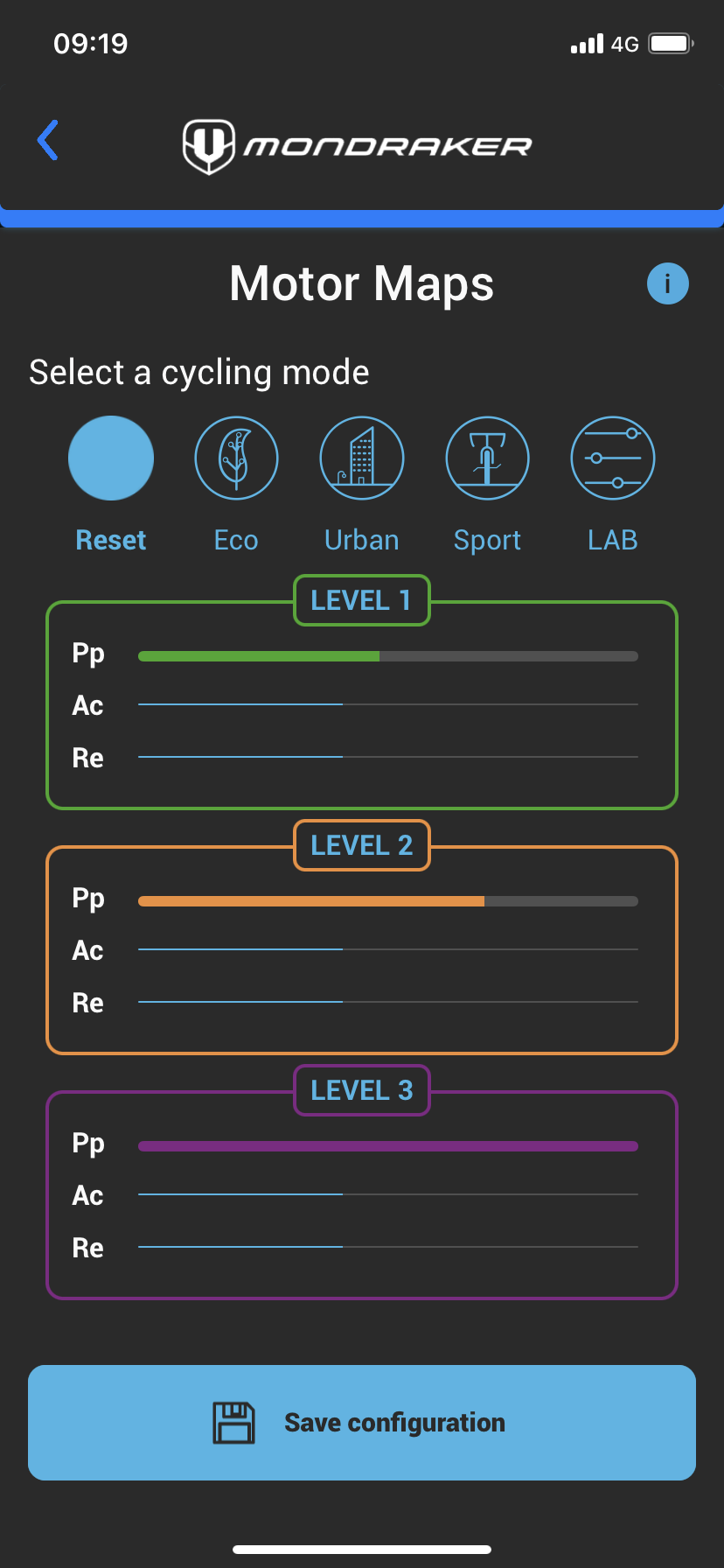Select the Reset cycling mode
This screenshot has height=1568, width=724.
click(111, 458)
